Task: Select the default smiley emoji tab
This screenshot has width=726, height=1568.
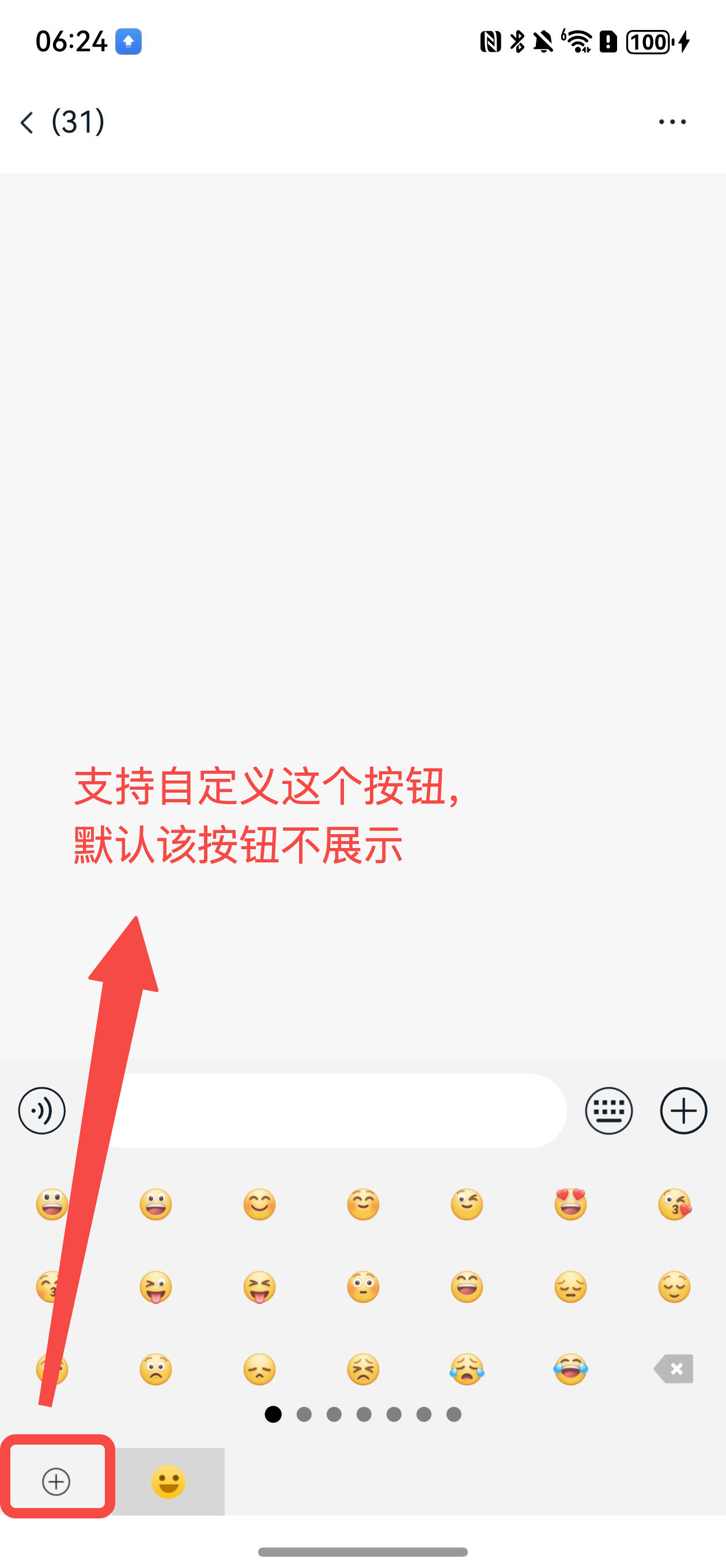Action: pos(169,1481)
